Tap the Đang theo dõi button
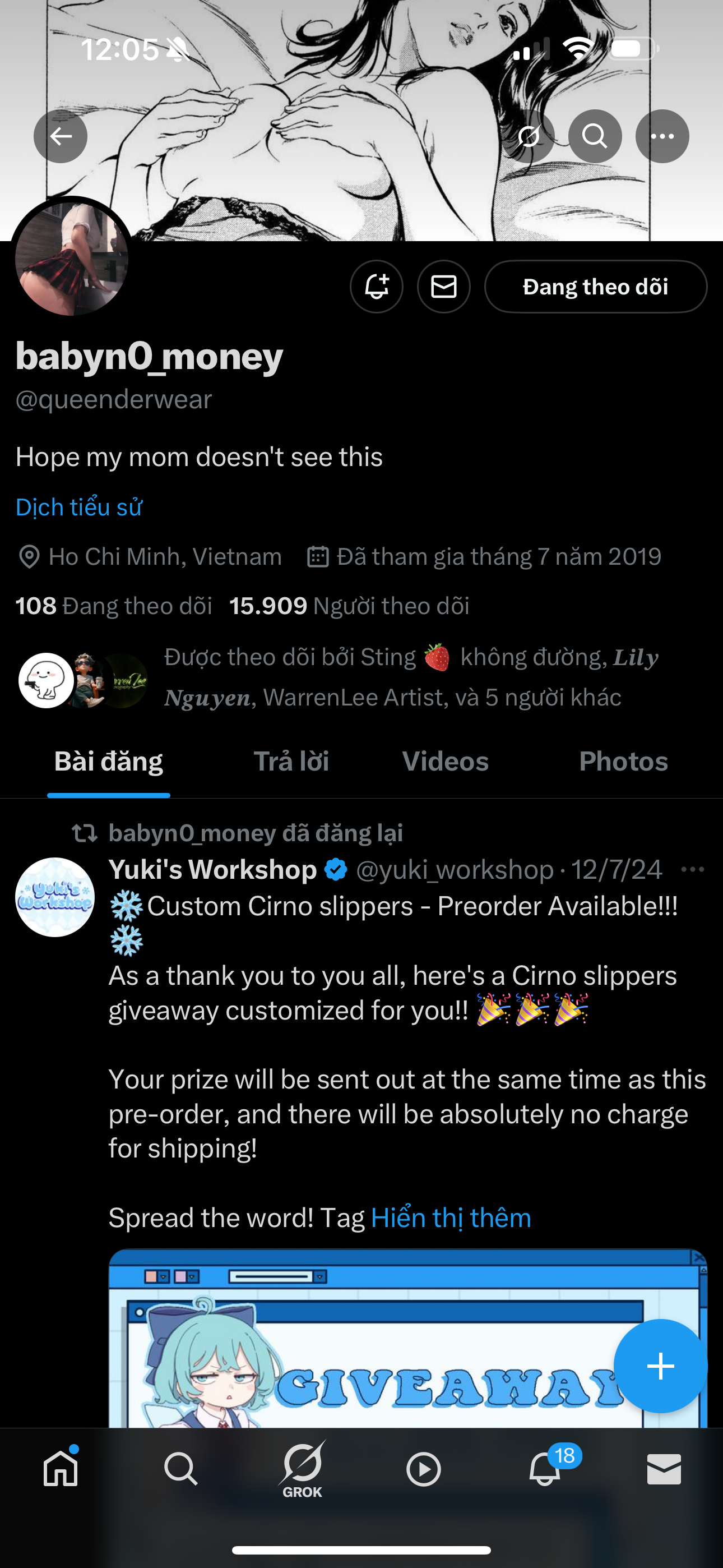This screenshot has height=1568, width=723. pyautogui.click(x=595, y=287)
